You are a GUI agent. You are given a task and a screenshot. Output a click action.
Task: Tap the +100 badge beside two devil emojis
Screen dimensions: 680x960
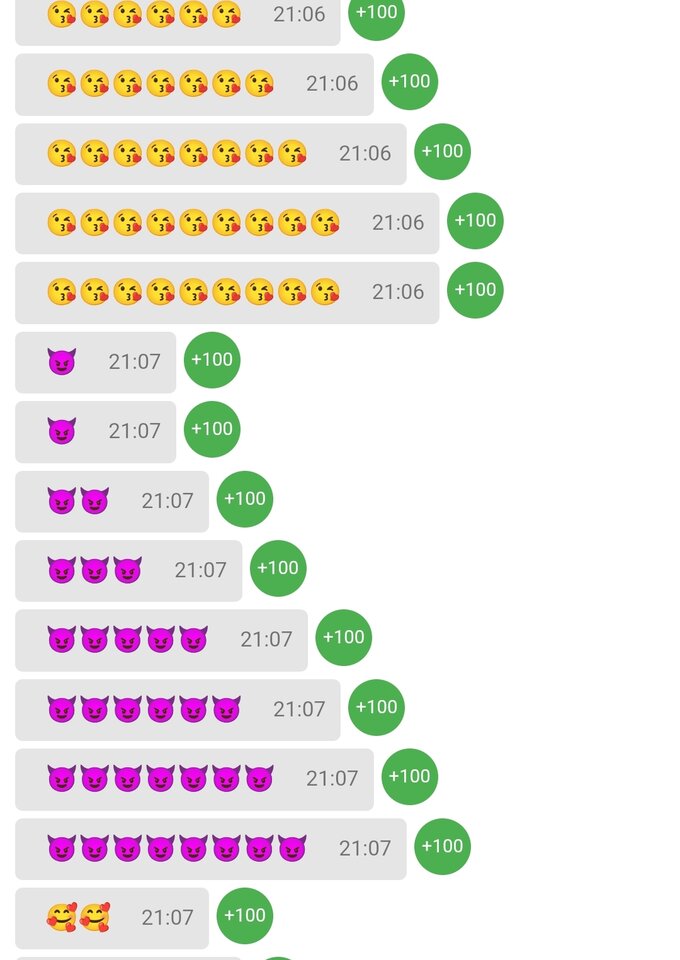[244, 499]
